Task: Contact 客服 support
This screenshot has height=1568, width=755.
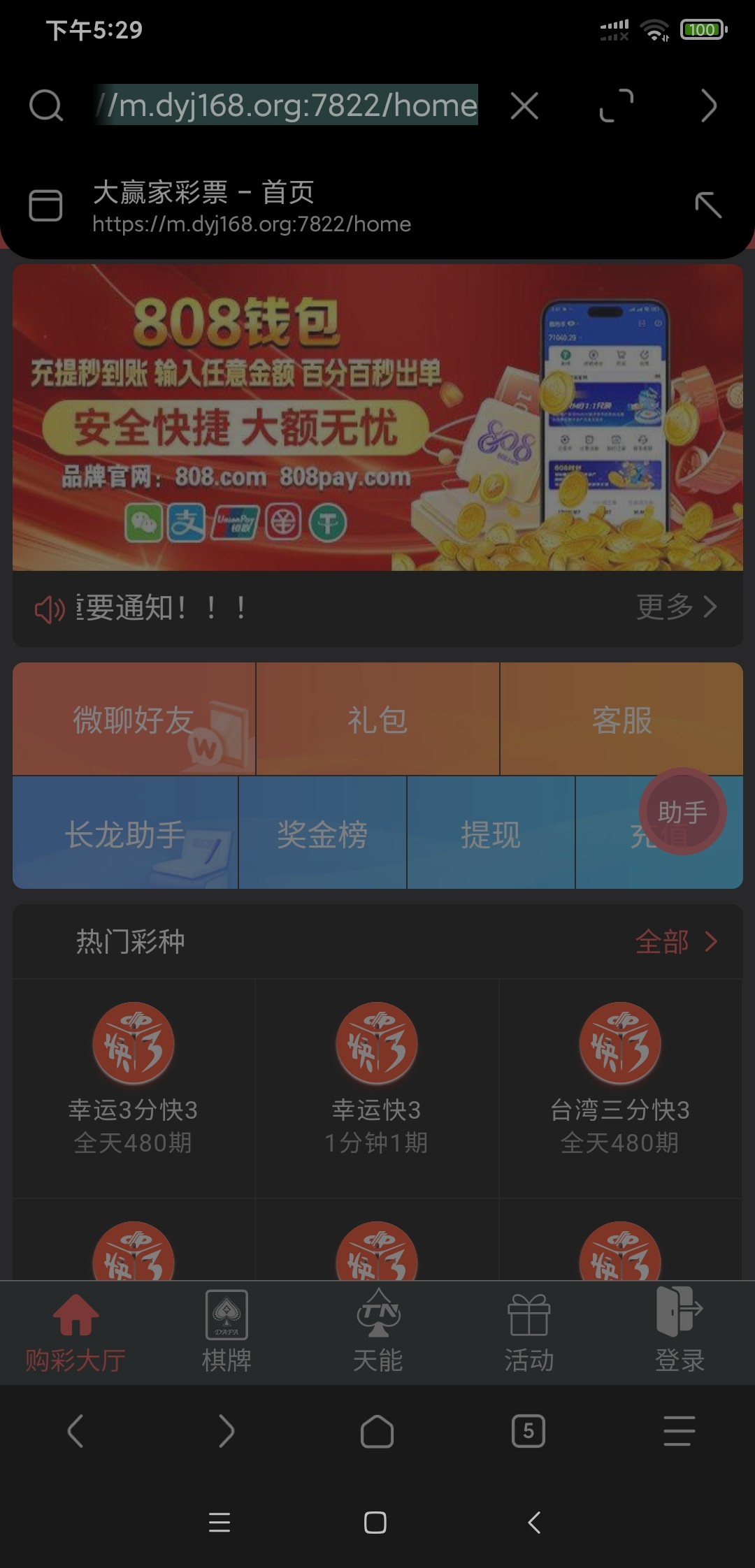Action: click(621, 720)
